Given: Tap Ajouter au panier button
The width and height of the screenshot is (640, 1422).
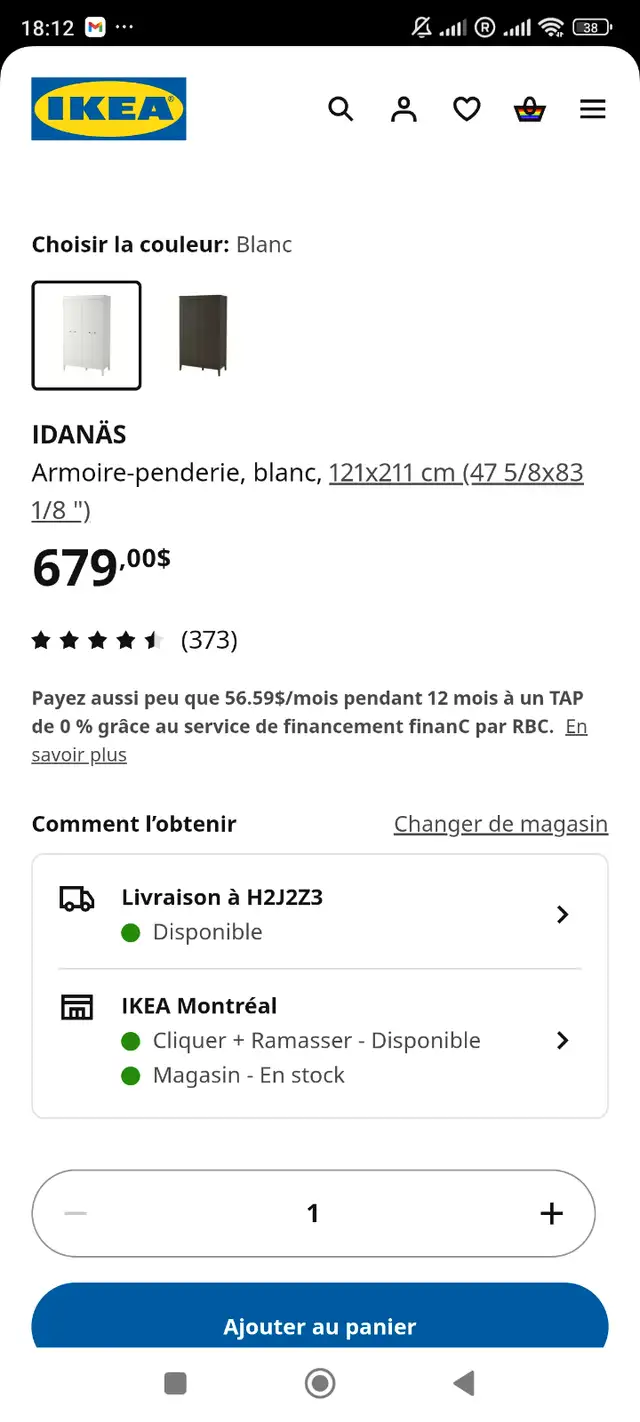Looking at the screenshot, I should 320,1316.
